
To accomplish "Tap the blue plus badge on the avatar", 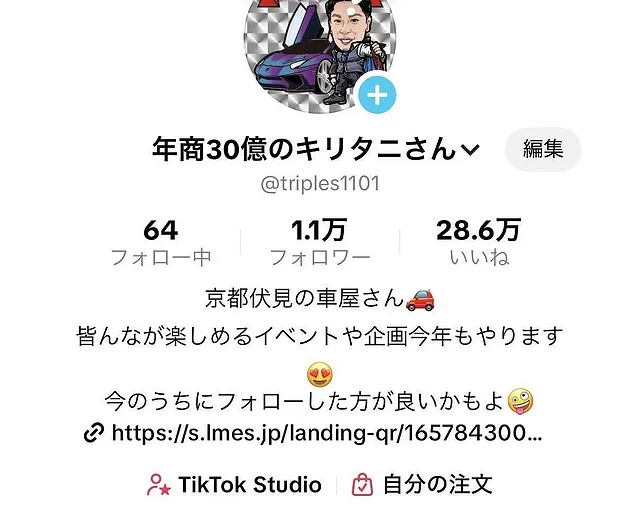I will (377, 96).
